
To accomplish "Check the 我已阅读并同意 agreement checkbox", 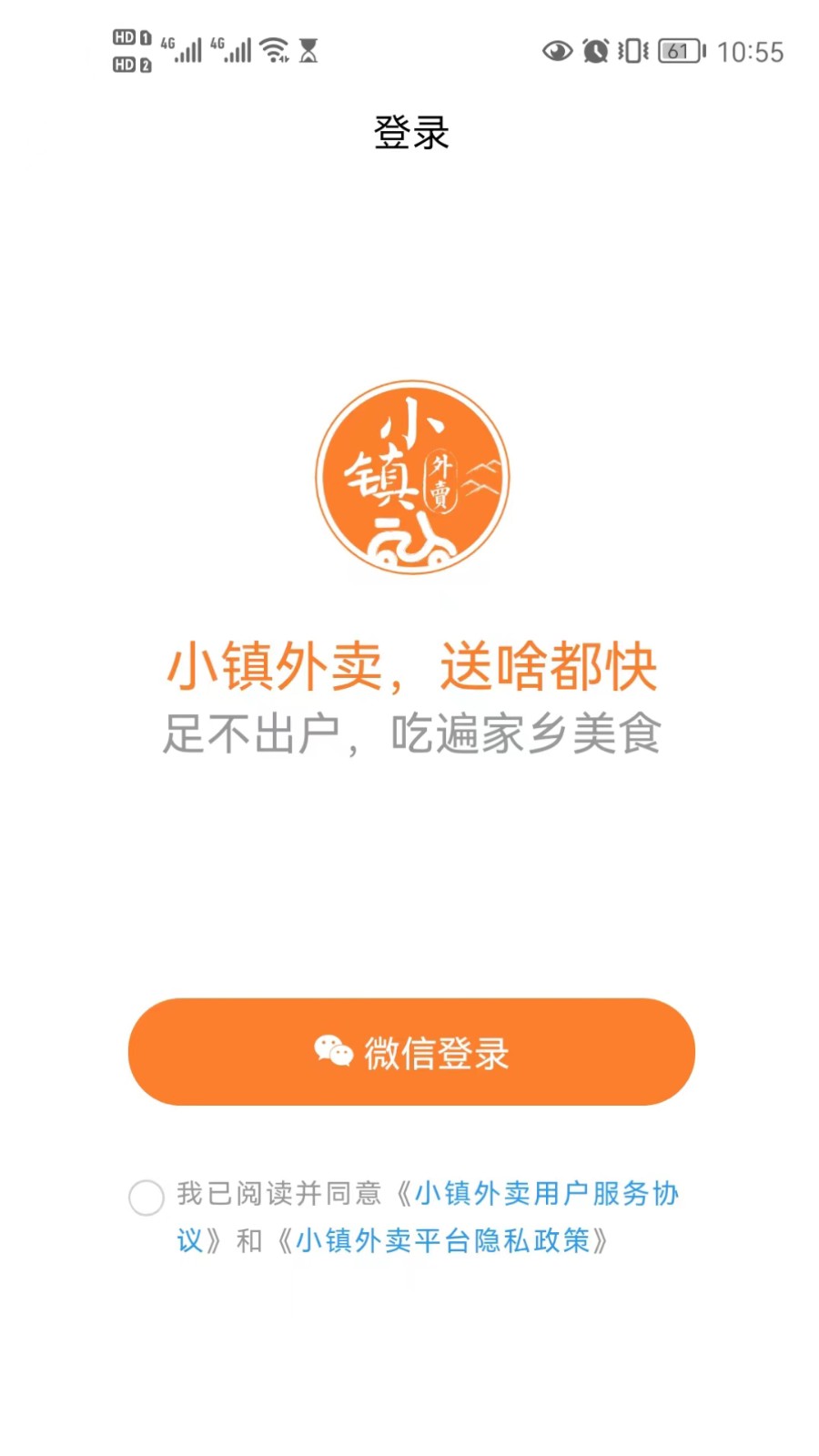I will tap(147, 1198).
